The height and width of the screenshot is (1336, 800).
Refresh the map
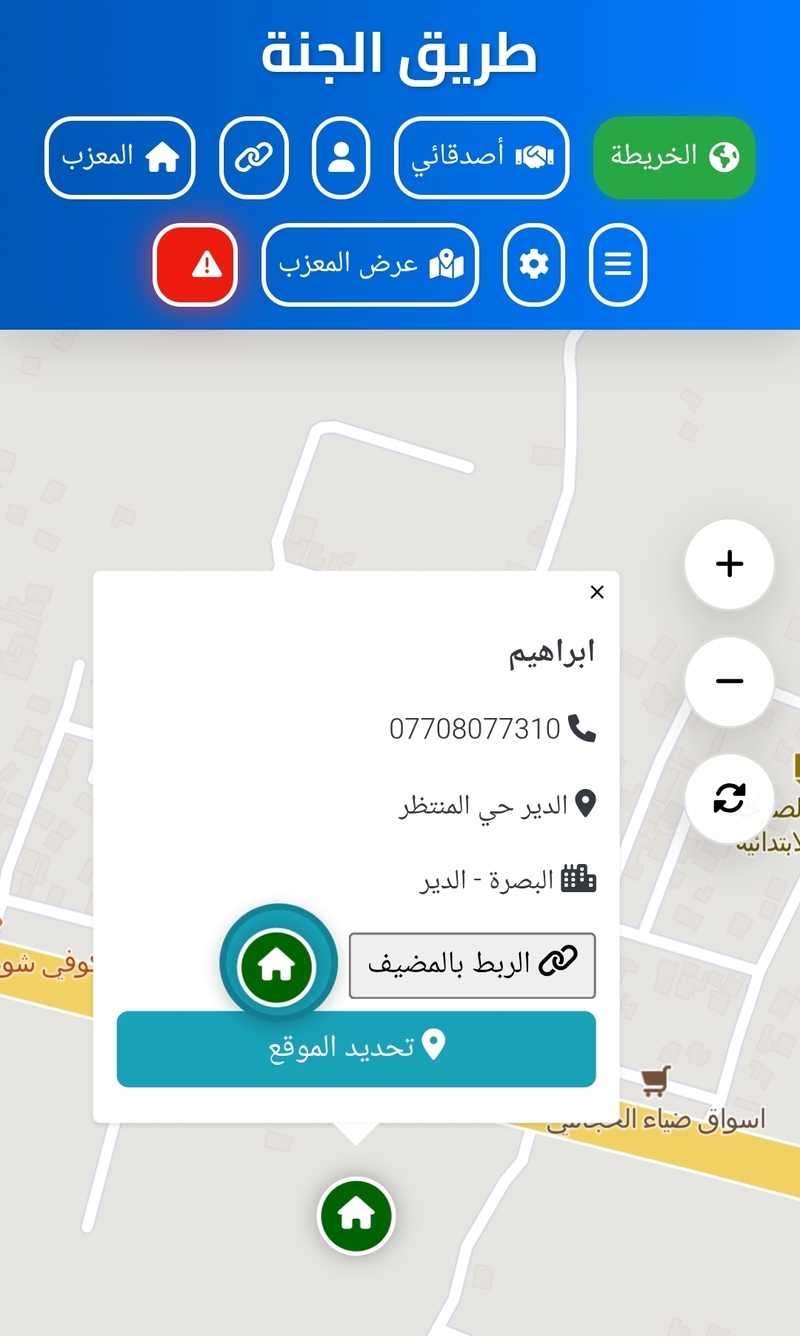pos(729,799)
